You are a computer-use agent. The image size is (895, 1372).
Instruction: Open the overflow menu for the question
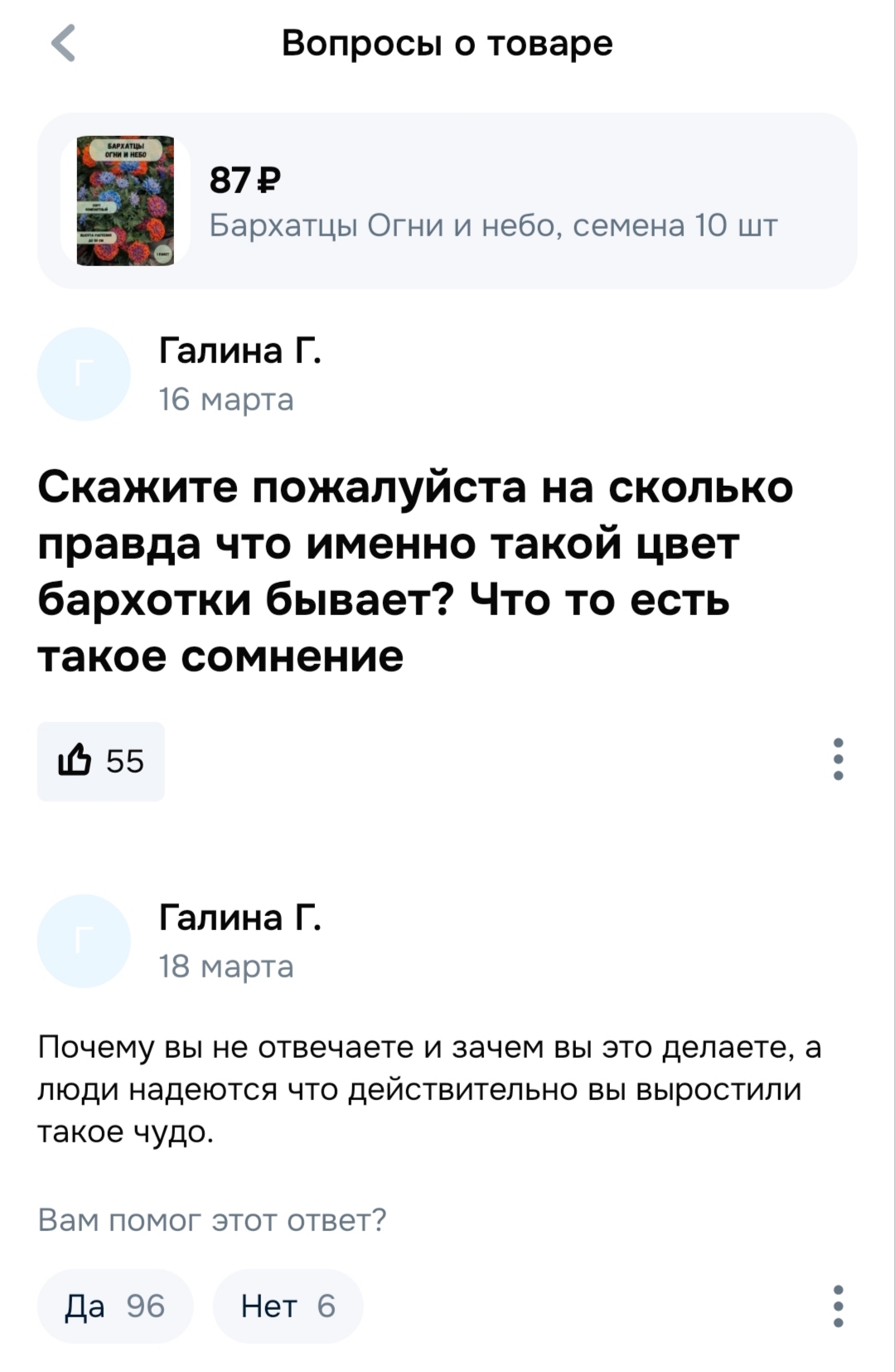[x=838, y=759]
